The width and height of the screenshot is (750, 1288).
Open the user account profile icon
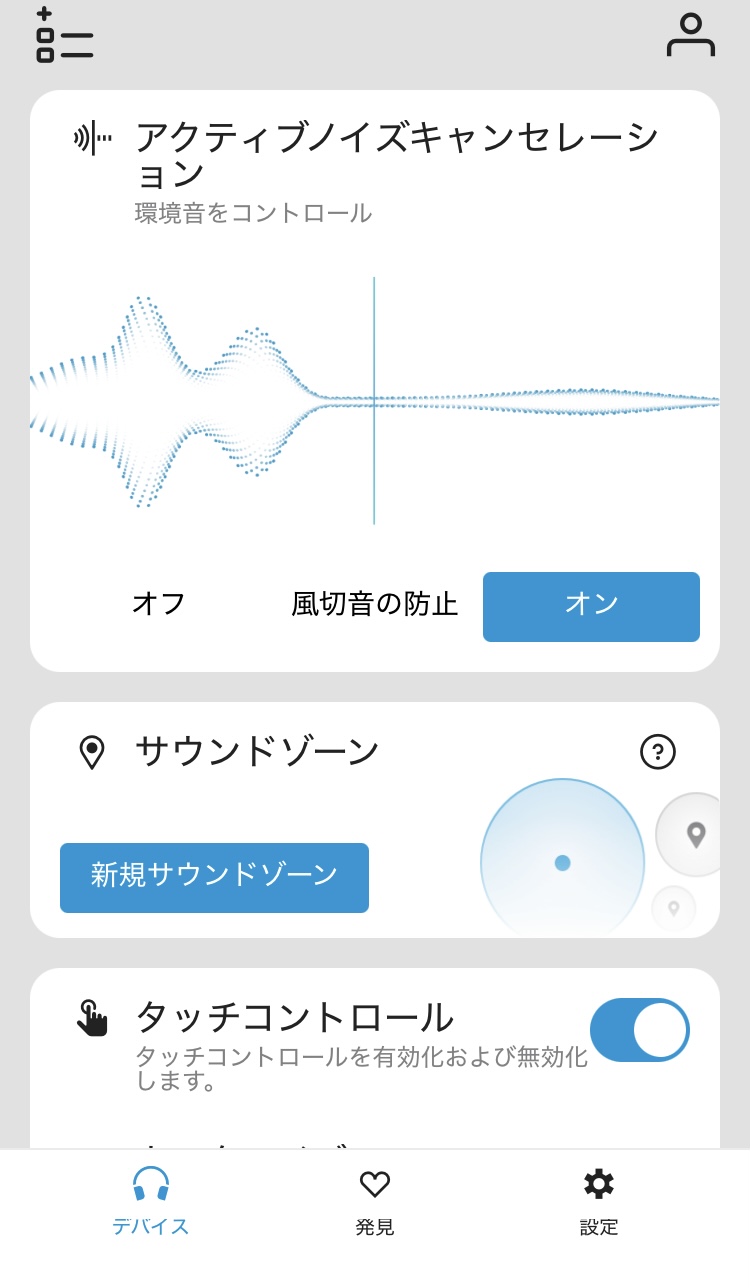pos(690,35)
